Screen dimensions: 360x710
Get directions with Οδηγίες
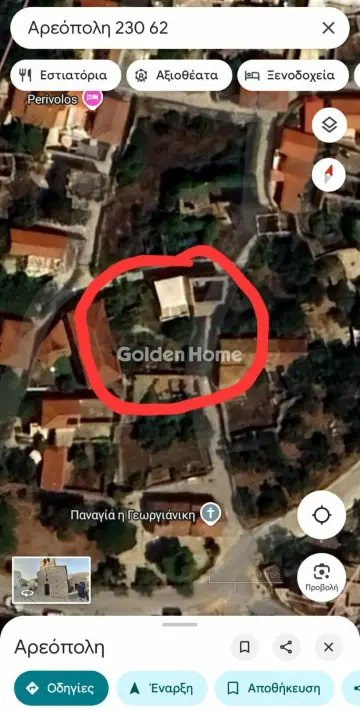tap(61, 688)
